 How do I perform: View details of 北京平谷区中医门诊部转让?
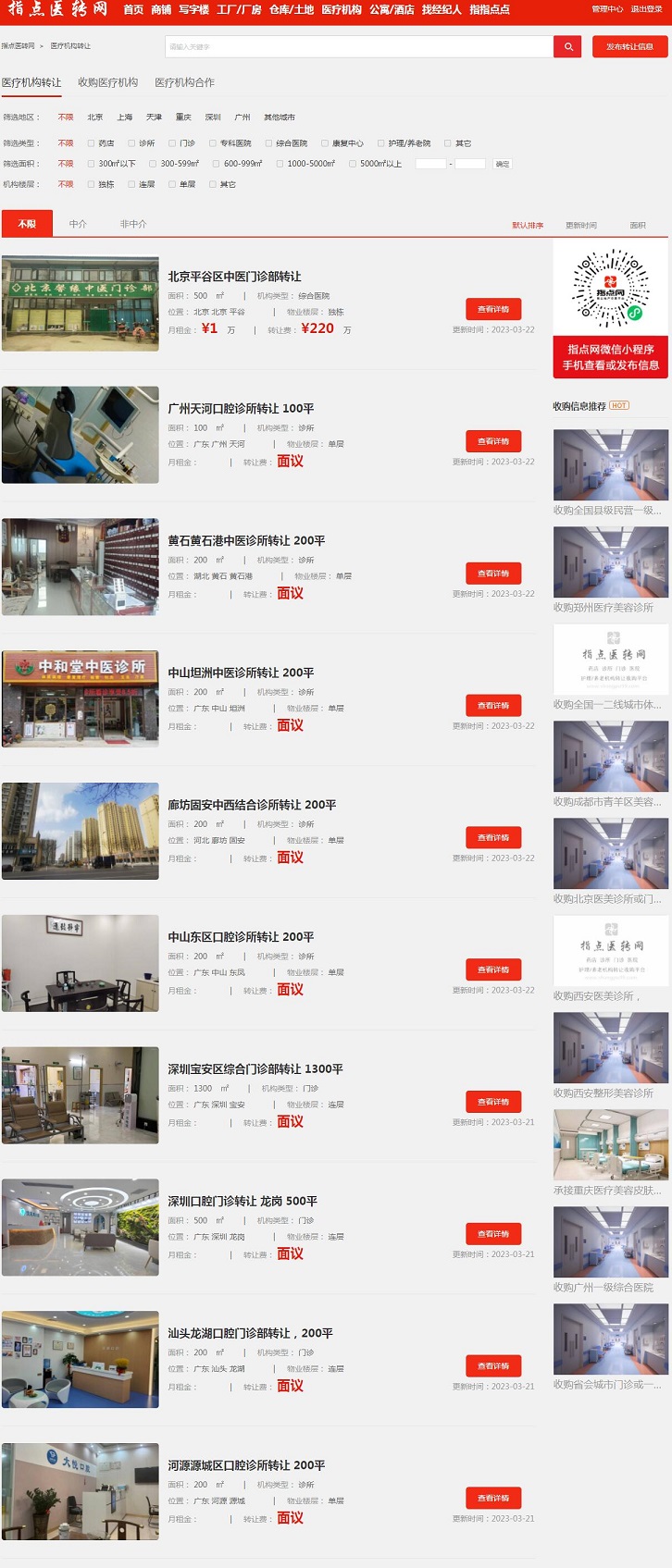coord(493,309)
